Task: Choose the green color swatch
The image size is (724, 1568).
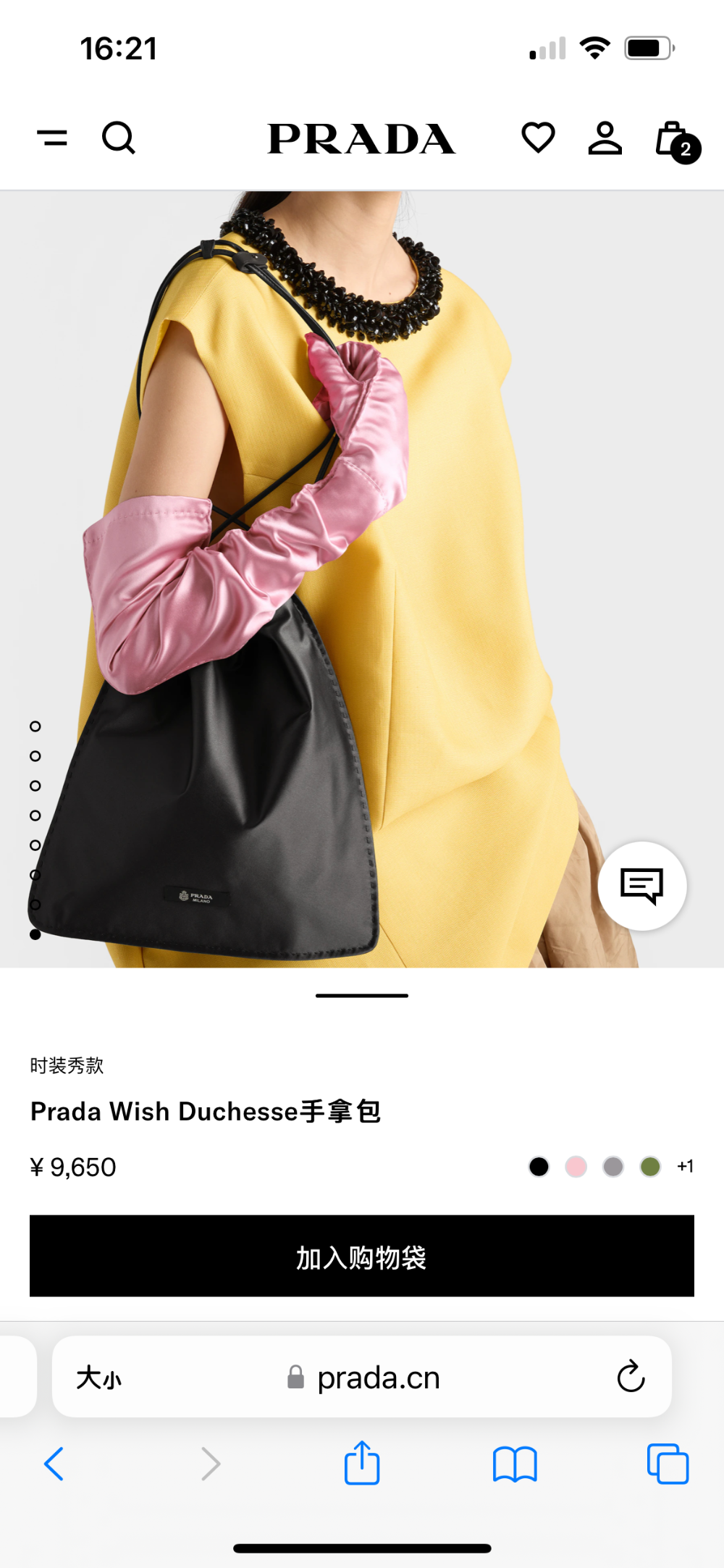Action: (x=650, y=1167)
